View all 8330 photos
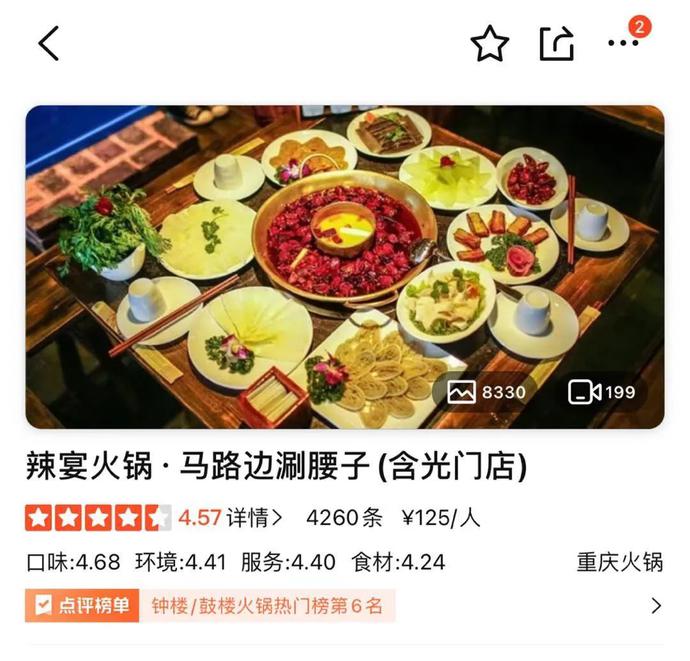The width and height of the screenshot is (690, 661). tap(487, 392)
